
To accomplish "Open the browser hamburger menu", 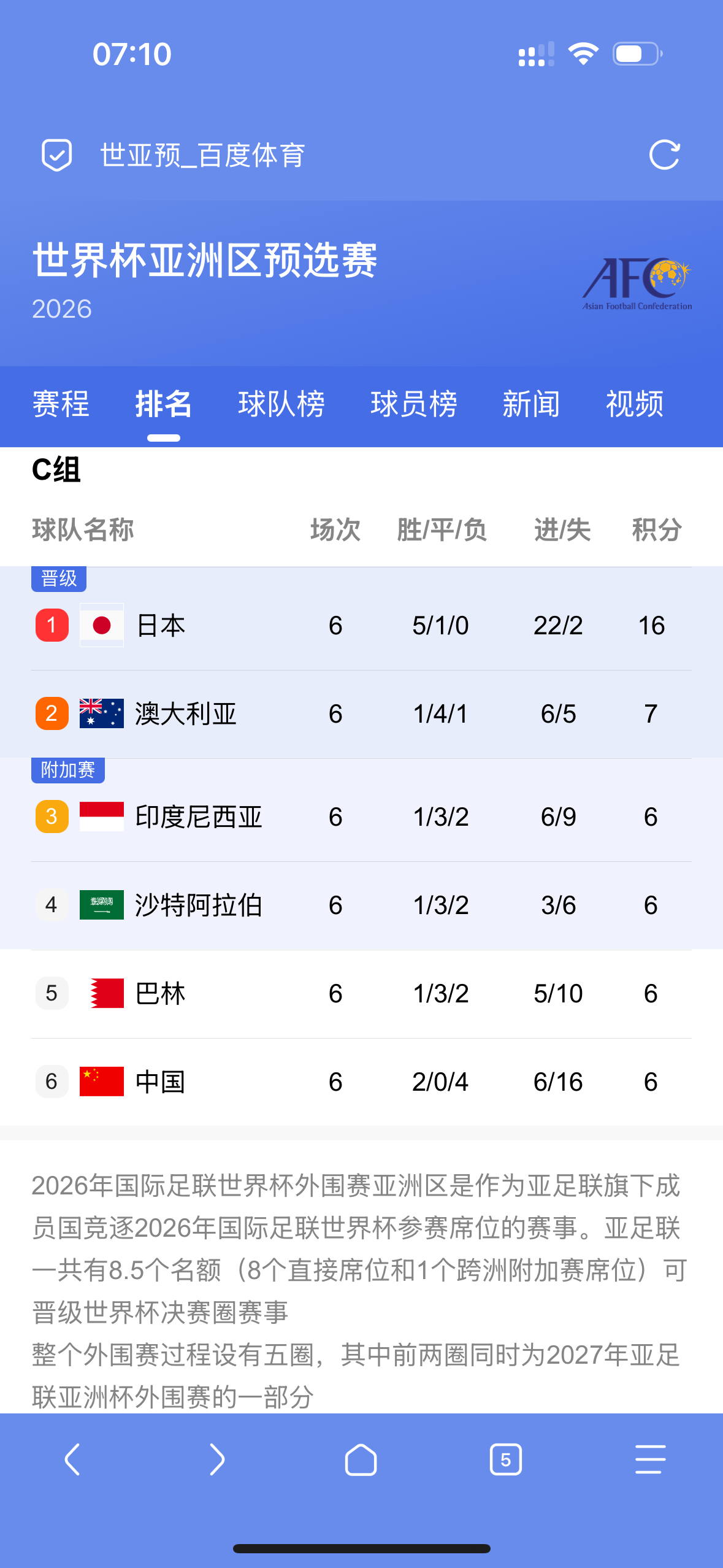I will 651,1459.
